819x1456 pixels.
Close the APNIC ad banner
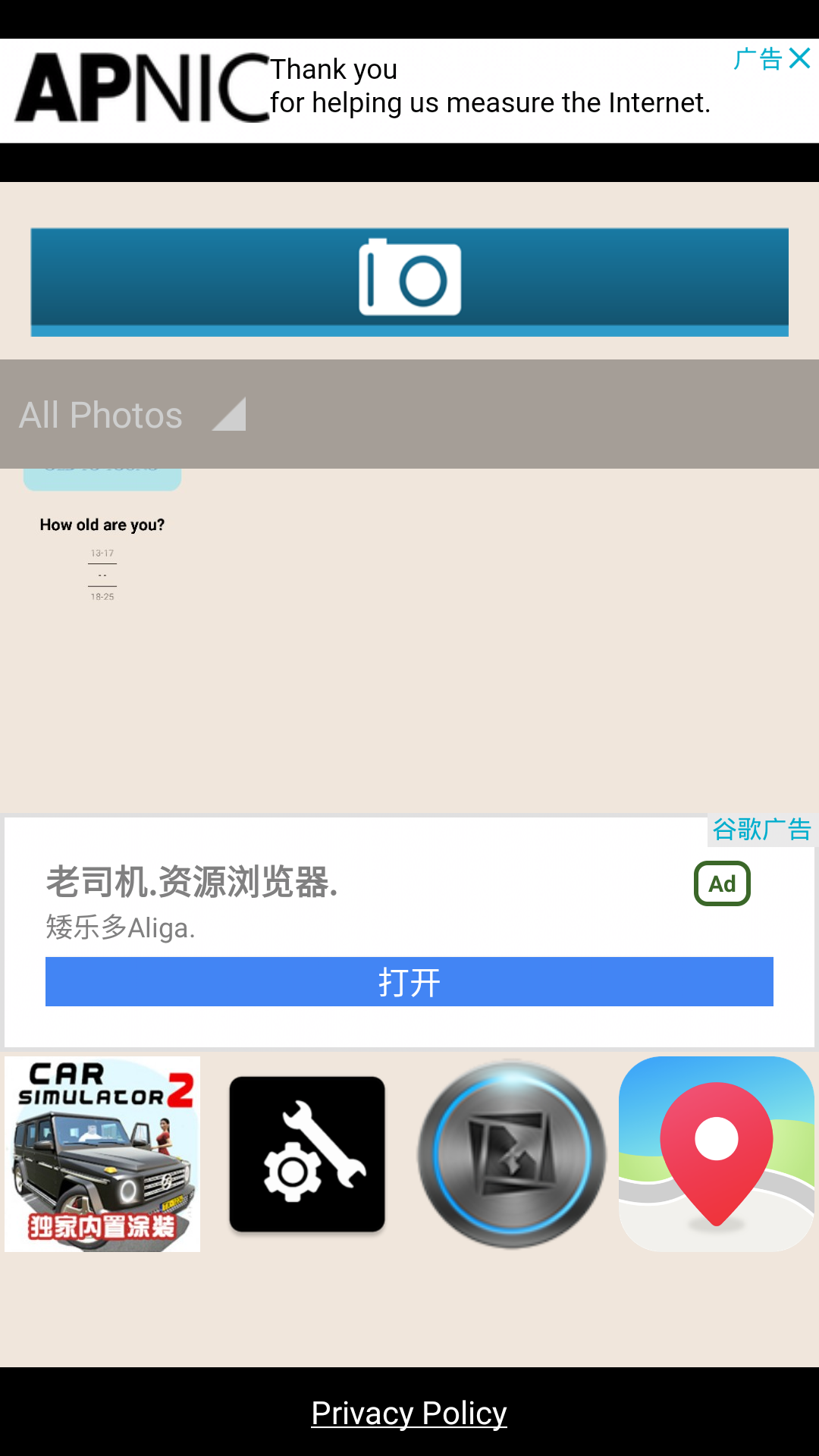[800, 58]
